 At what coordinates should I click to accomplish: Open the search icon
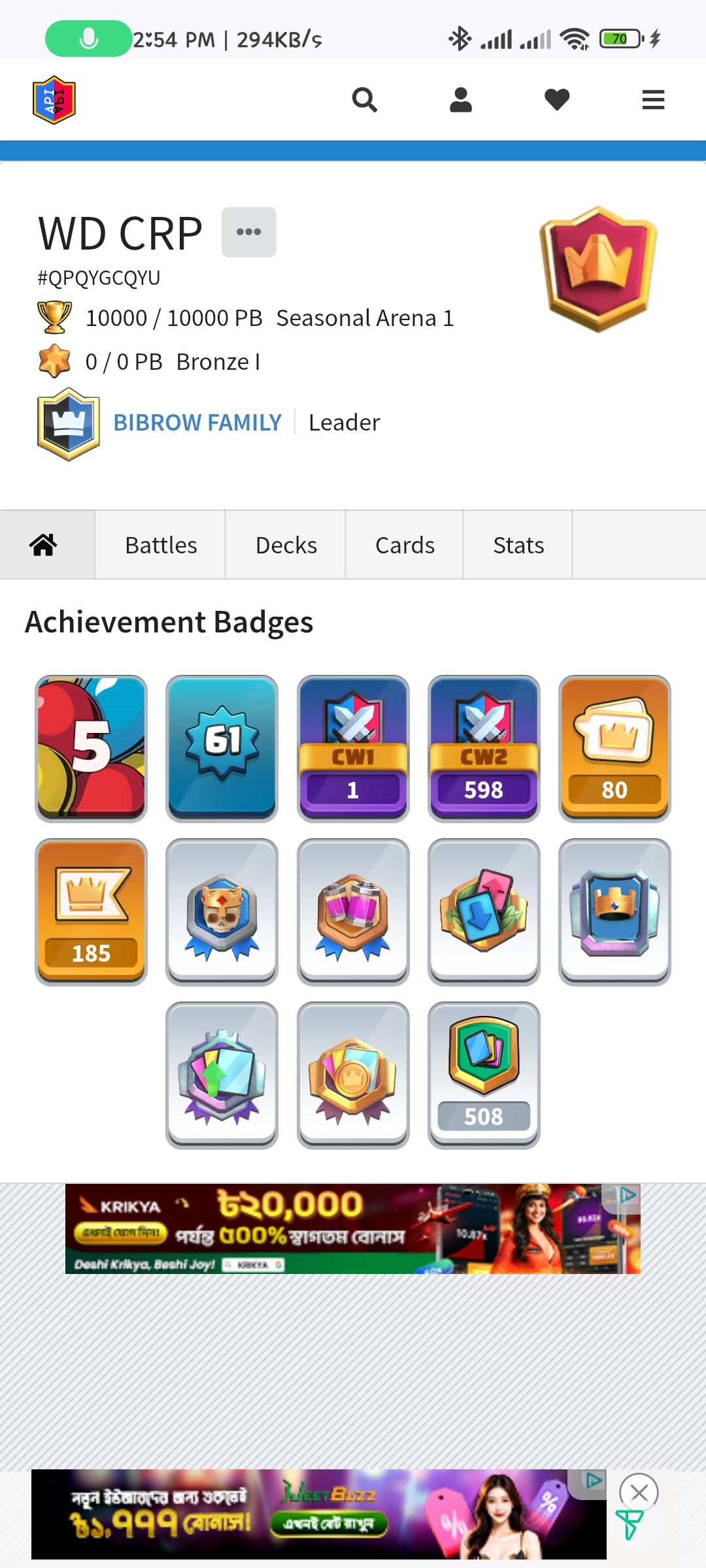[364, 100]
